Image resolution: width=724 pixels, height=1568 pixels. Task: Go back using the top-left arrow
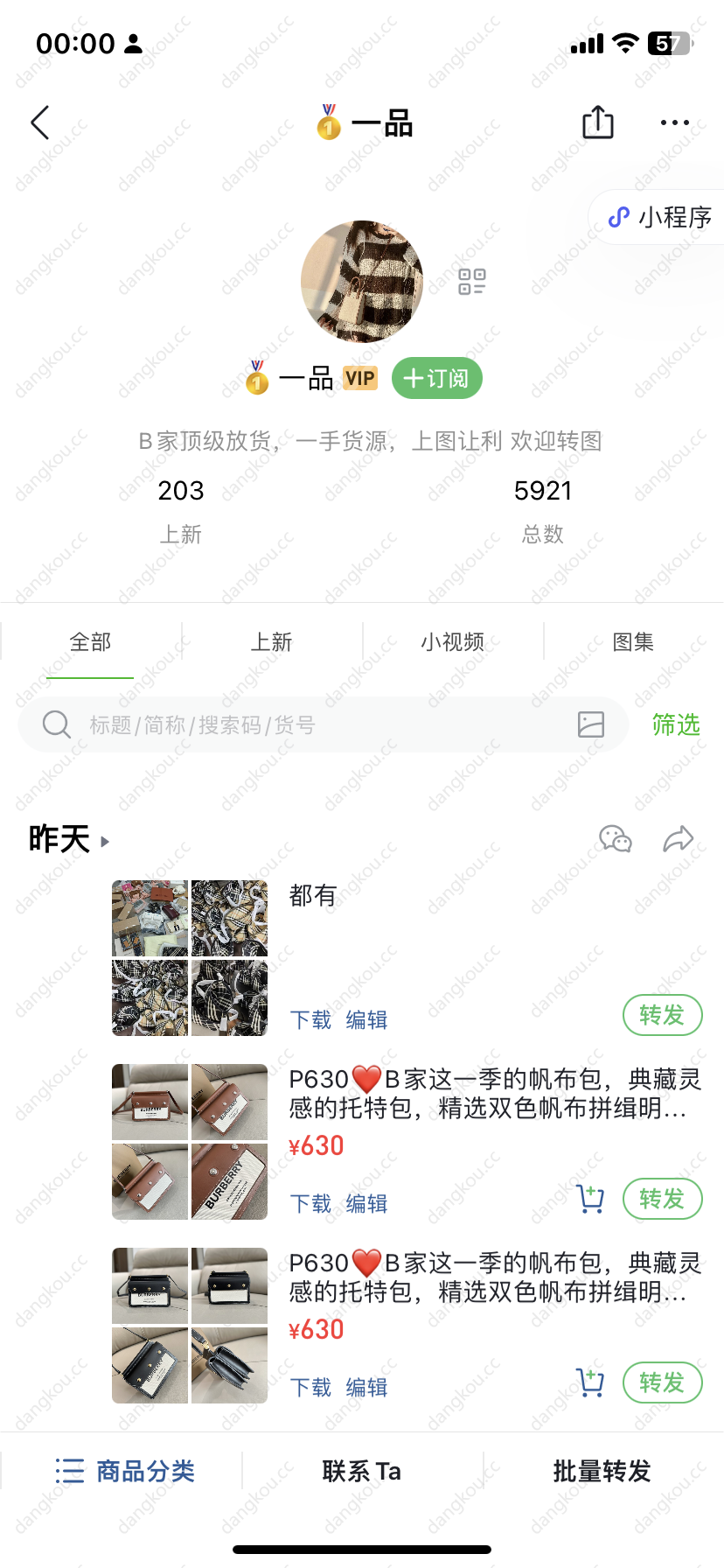click(x=40, y=122)
